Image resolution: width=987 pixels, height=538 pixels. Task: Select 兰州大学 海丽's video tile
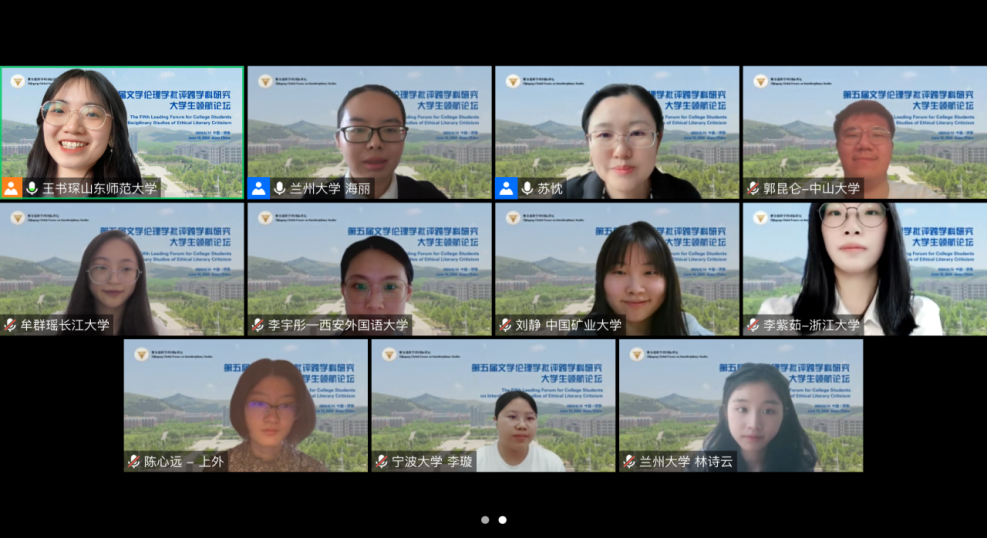tap(369, 132)
